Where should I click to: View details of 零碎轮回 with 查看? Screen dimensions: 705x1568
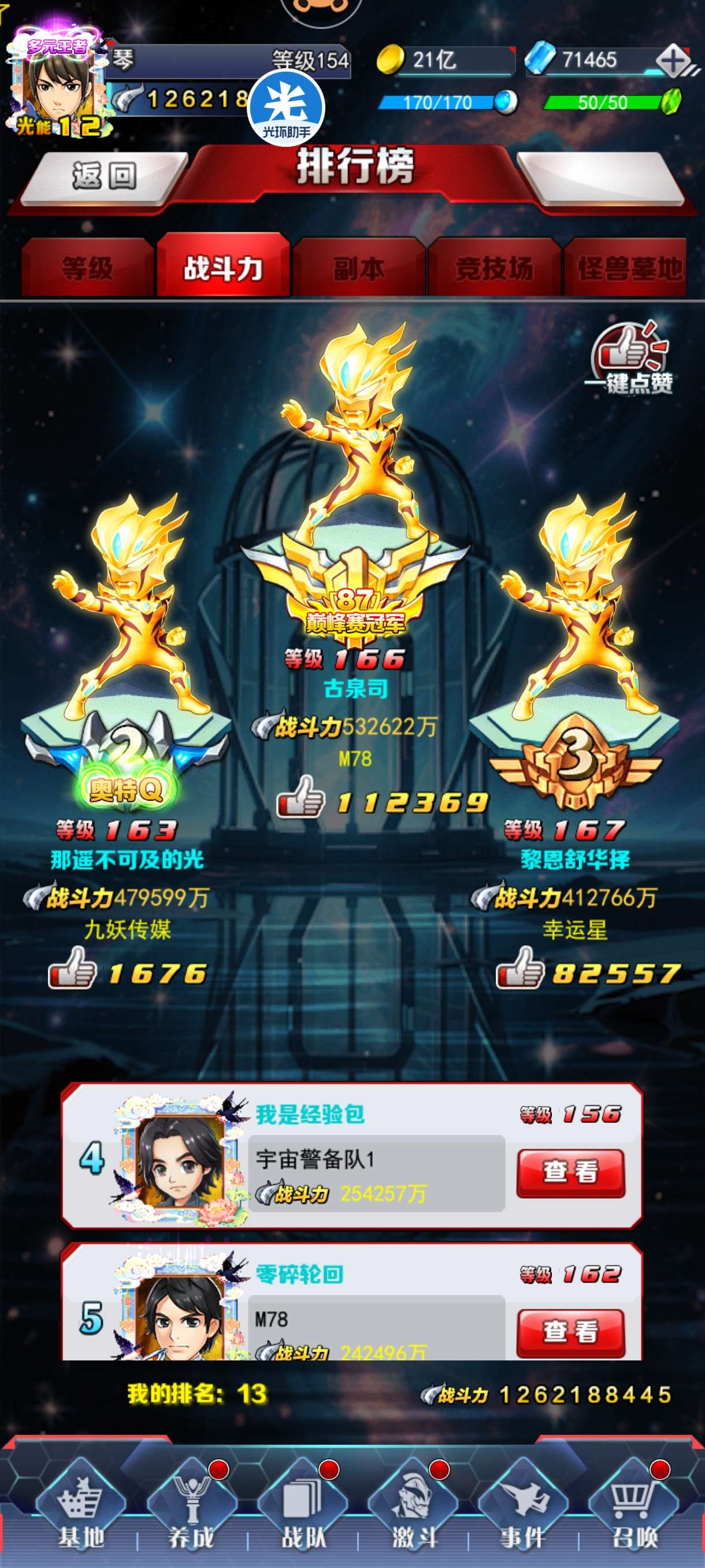[x=570, y=1333]
